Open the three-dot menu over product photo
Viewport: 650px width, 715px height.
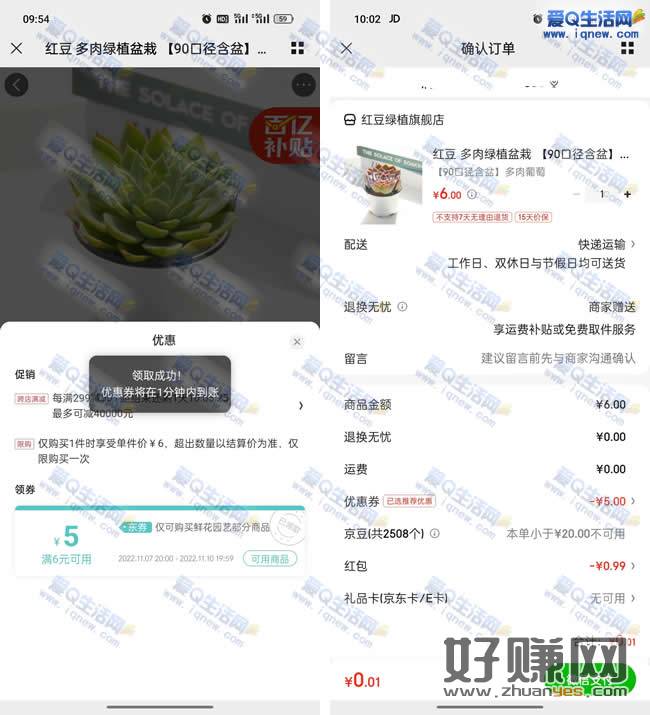(x=303, y=86)
